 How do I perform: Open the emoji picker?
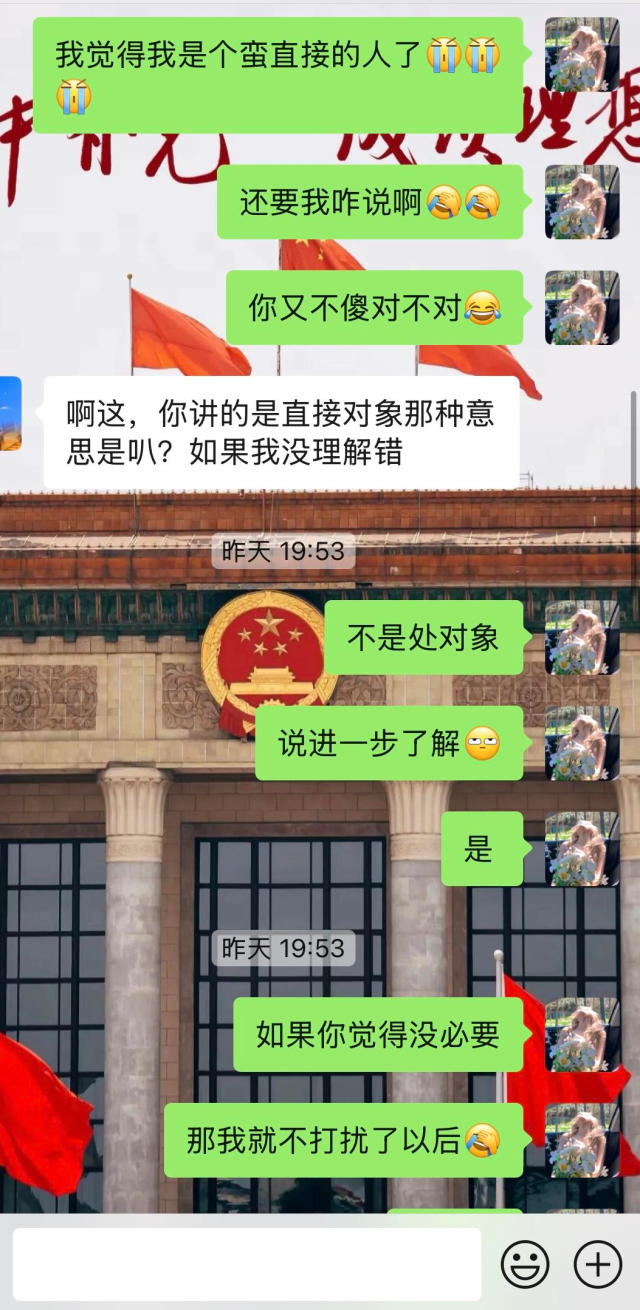525,1264
